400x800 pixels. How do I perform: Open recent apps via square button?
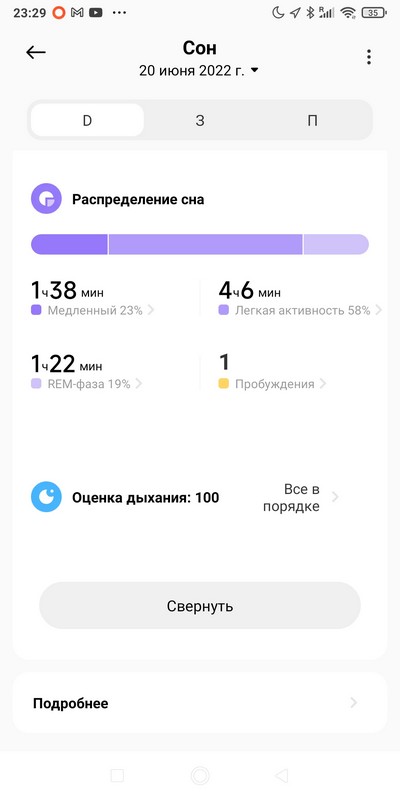click(x=117, y=776)
